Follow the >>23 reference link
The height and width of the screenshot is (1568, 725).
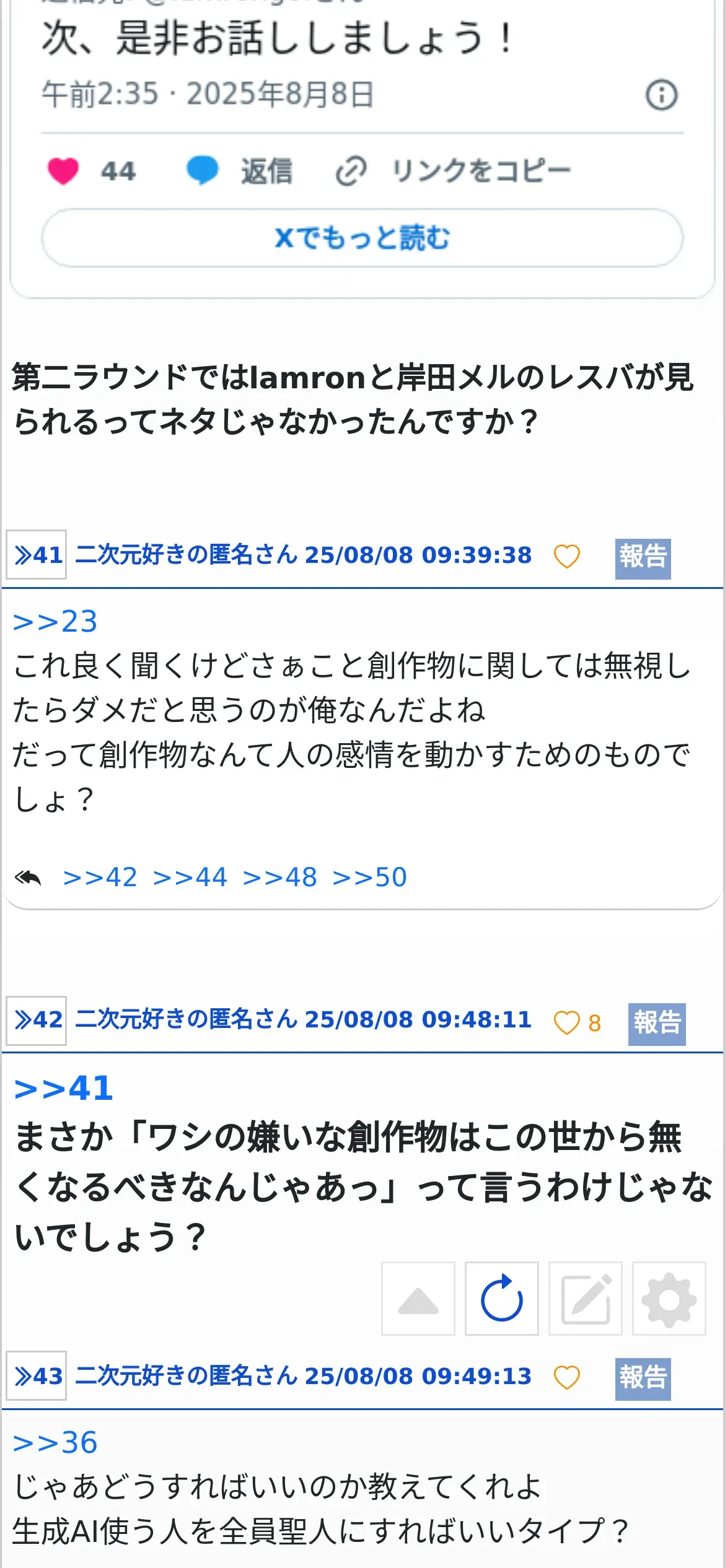(55, 621)
